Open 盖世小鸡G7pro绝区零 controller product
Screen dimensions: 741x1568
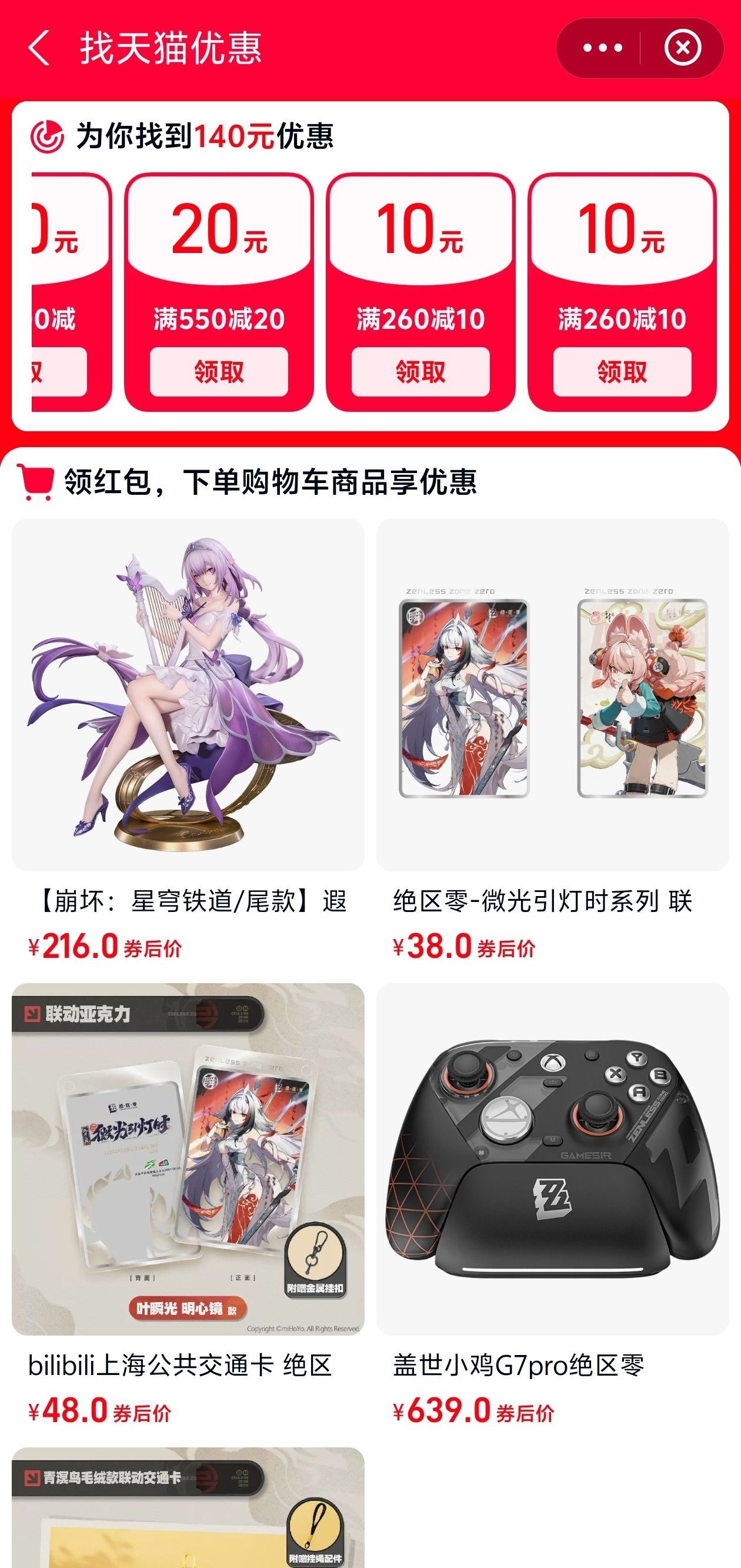[552, 1158]
